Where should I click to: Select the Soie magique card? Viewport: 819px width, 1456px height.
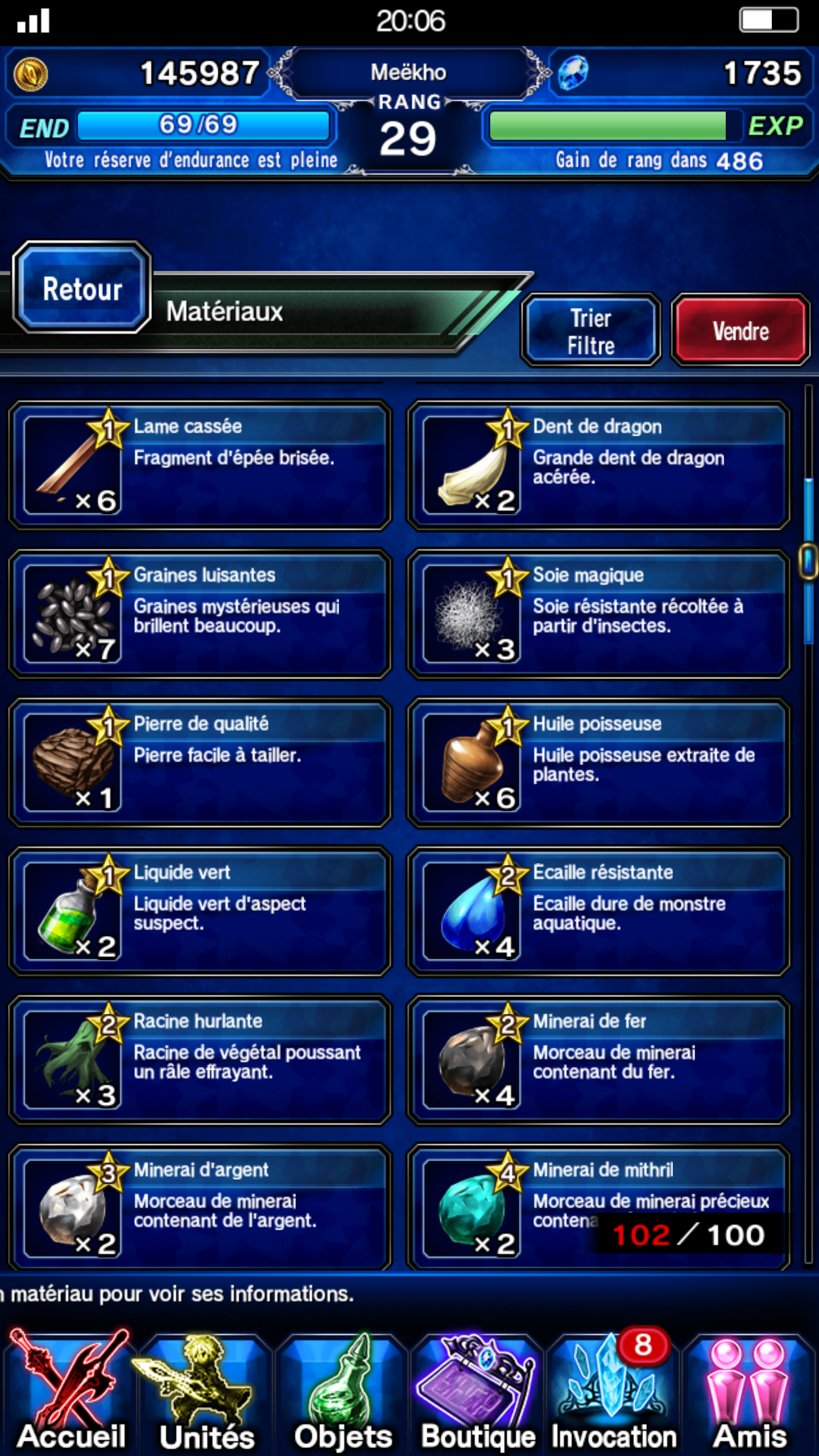coord(598,614)
